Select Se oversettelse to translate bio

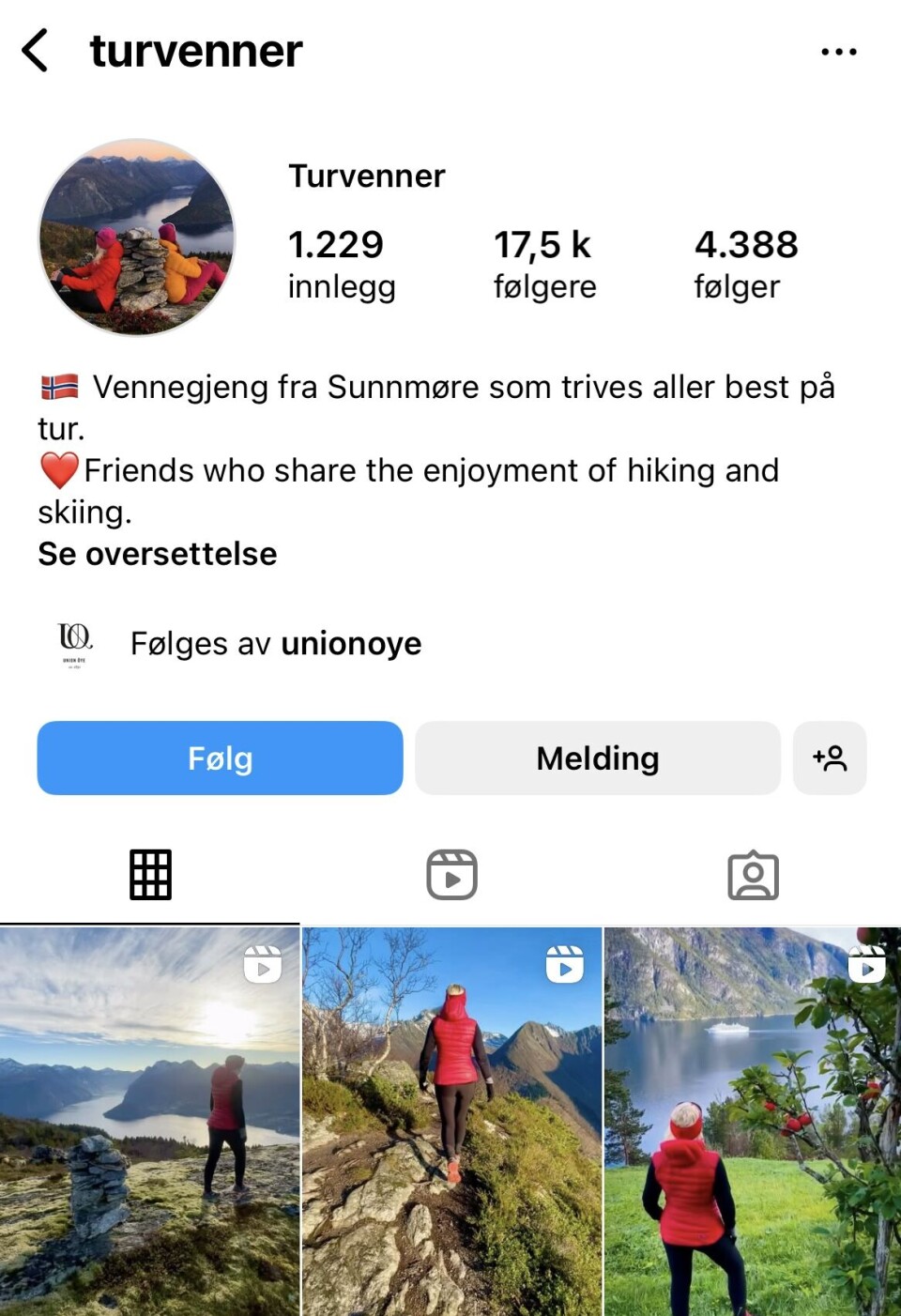click(157, 554)
